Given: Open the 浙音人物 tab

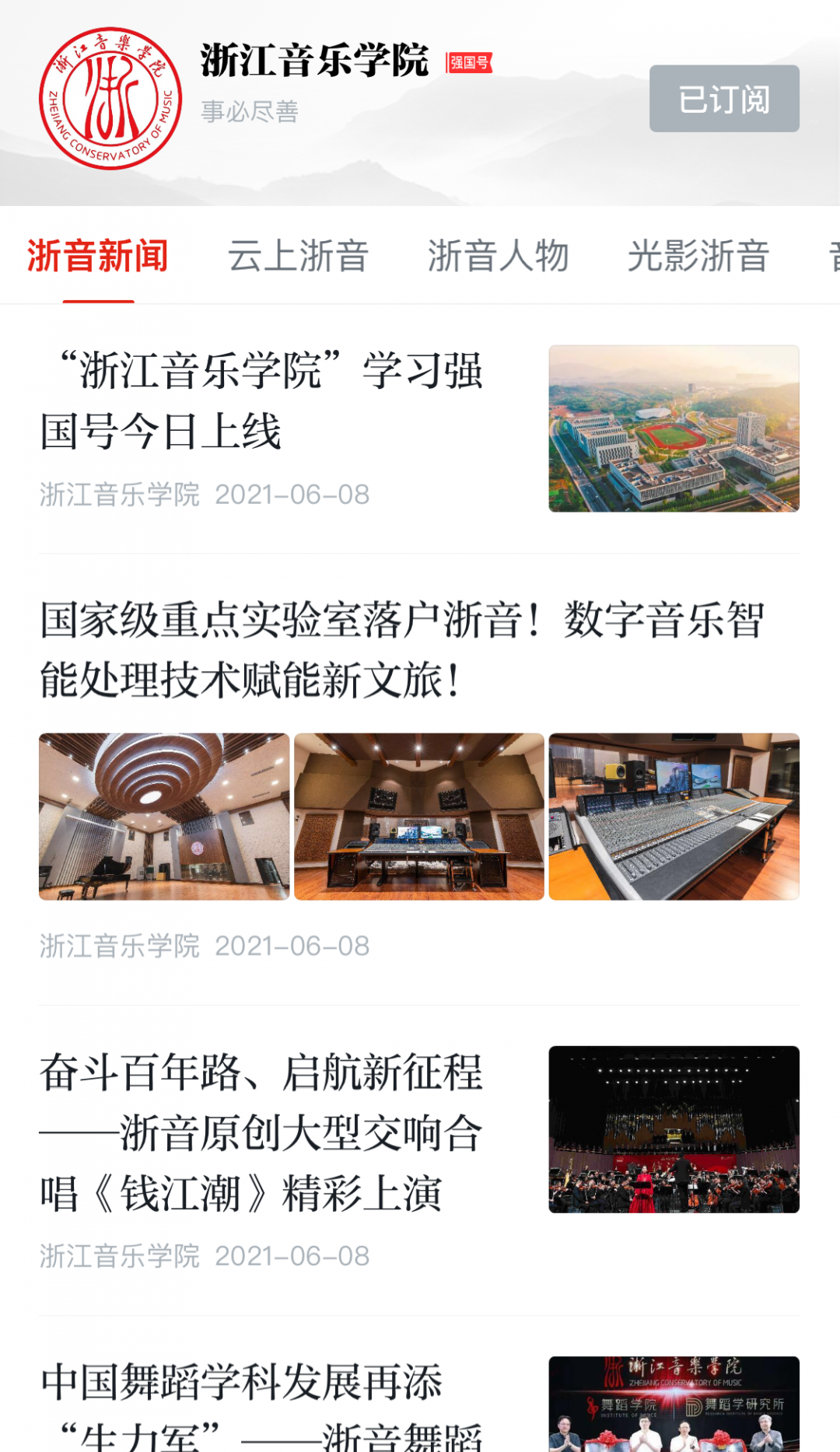Looking at the screenshot, I should (x=498, y=256).
